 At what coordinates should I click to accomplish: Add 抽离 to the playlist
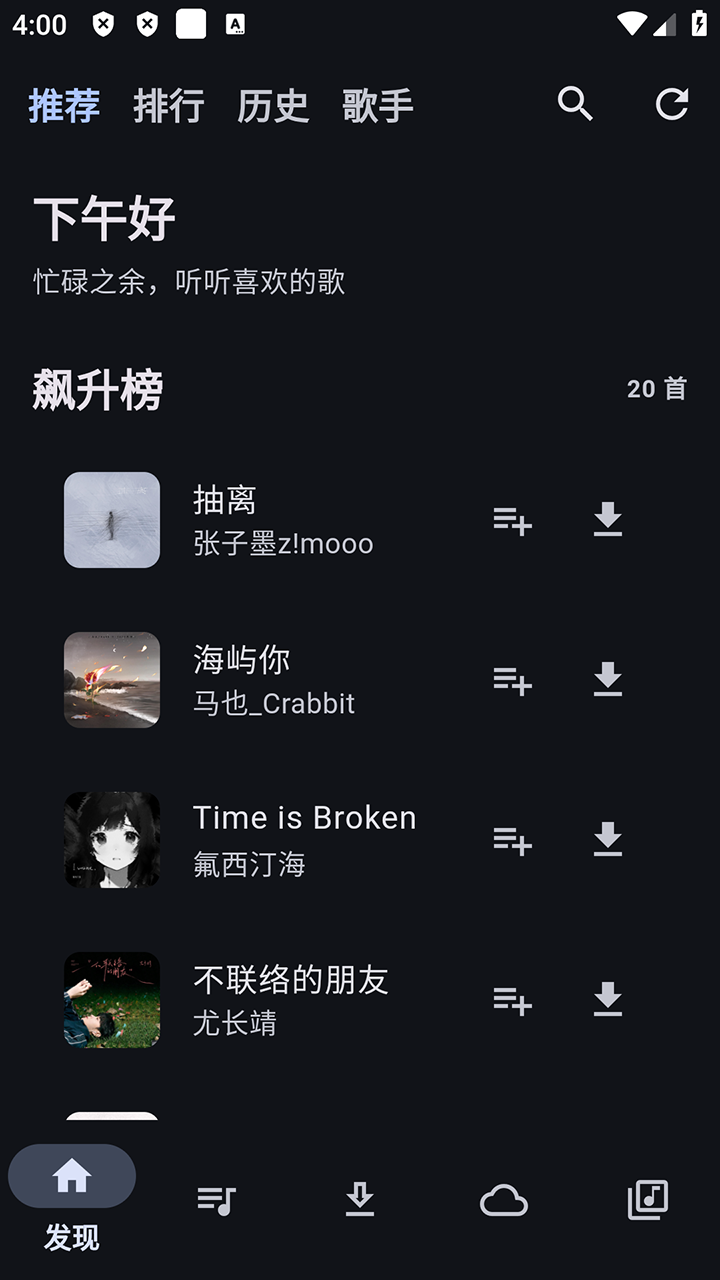tap(512, 520)
